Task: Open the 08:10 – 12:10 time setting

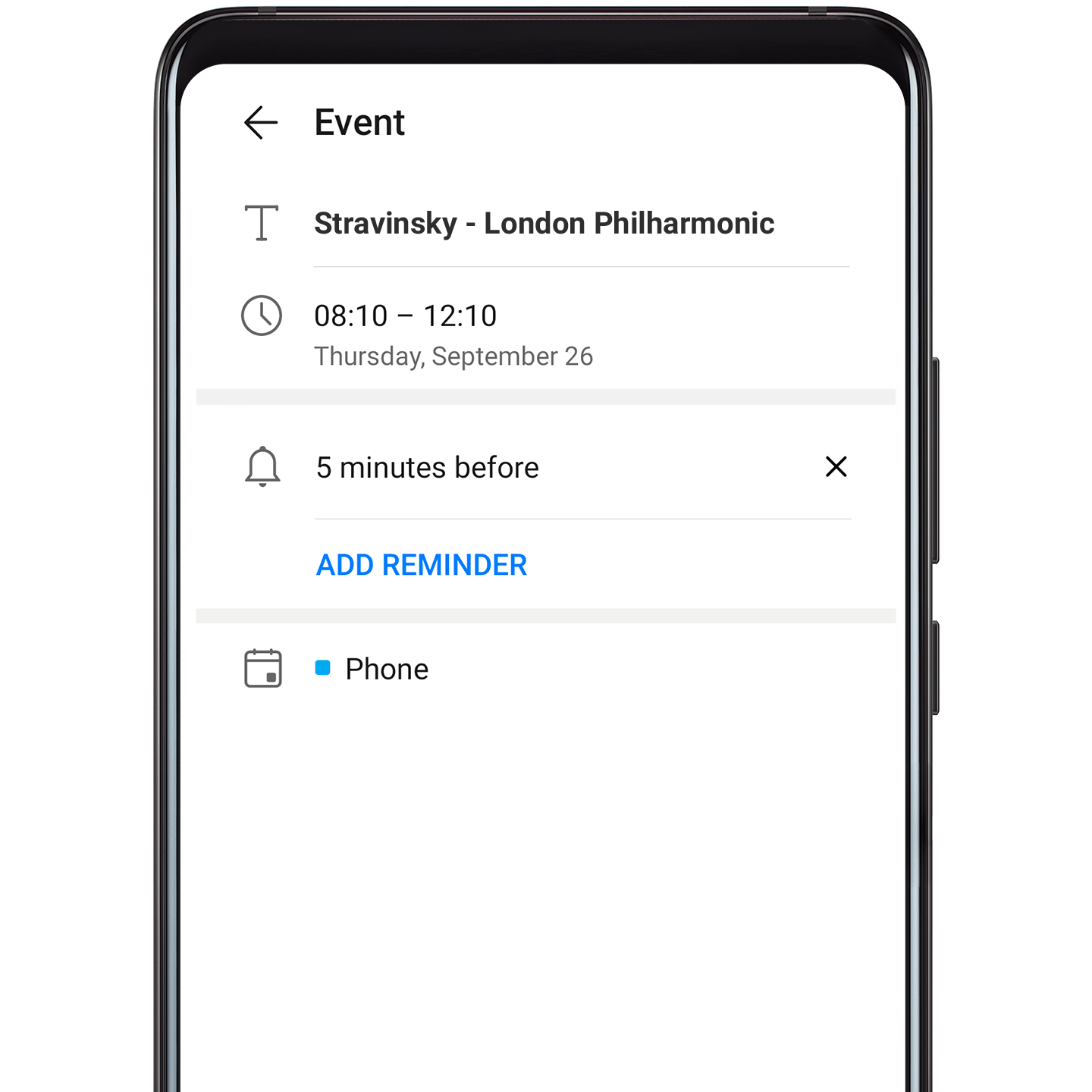Action: coord(406,316)
